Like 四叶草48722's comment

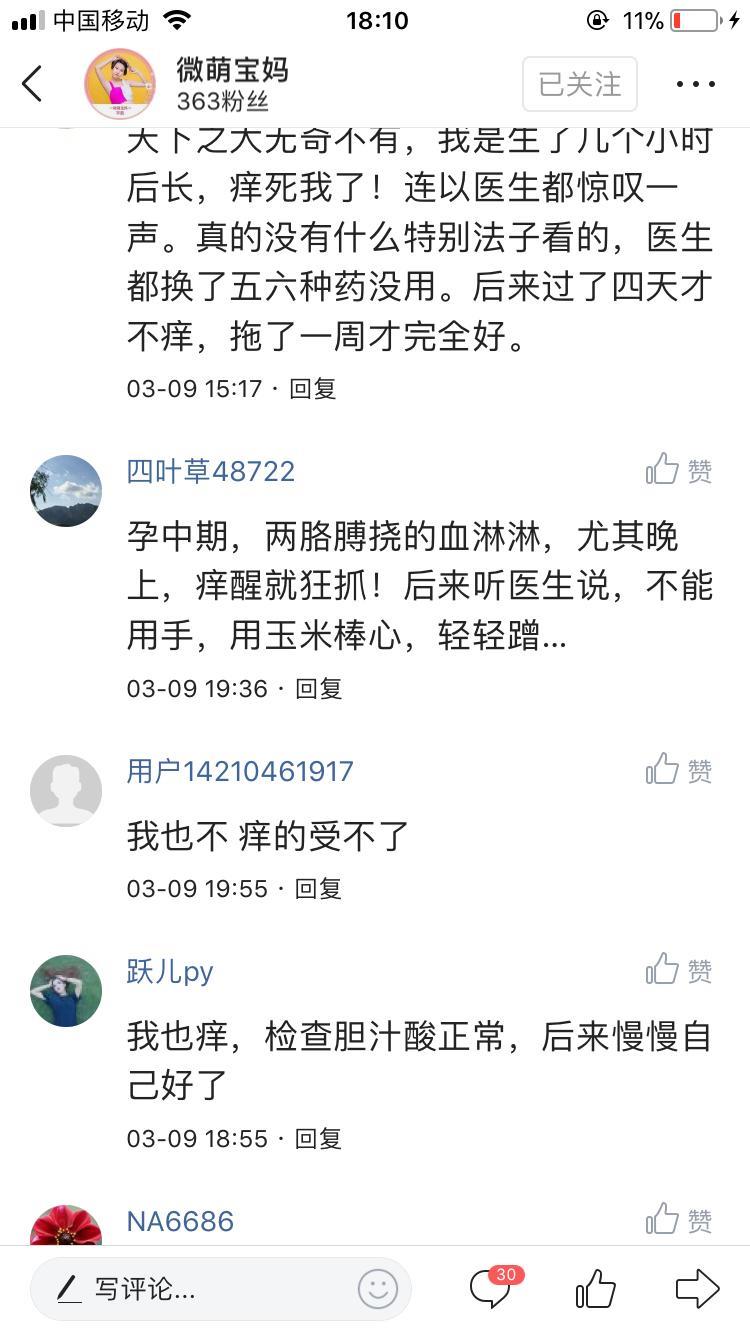click(x=678, y=470)
